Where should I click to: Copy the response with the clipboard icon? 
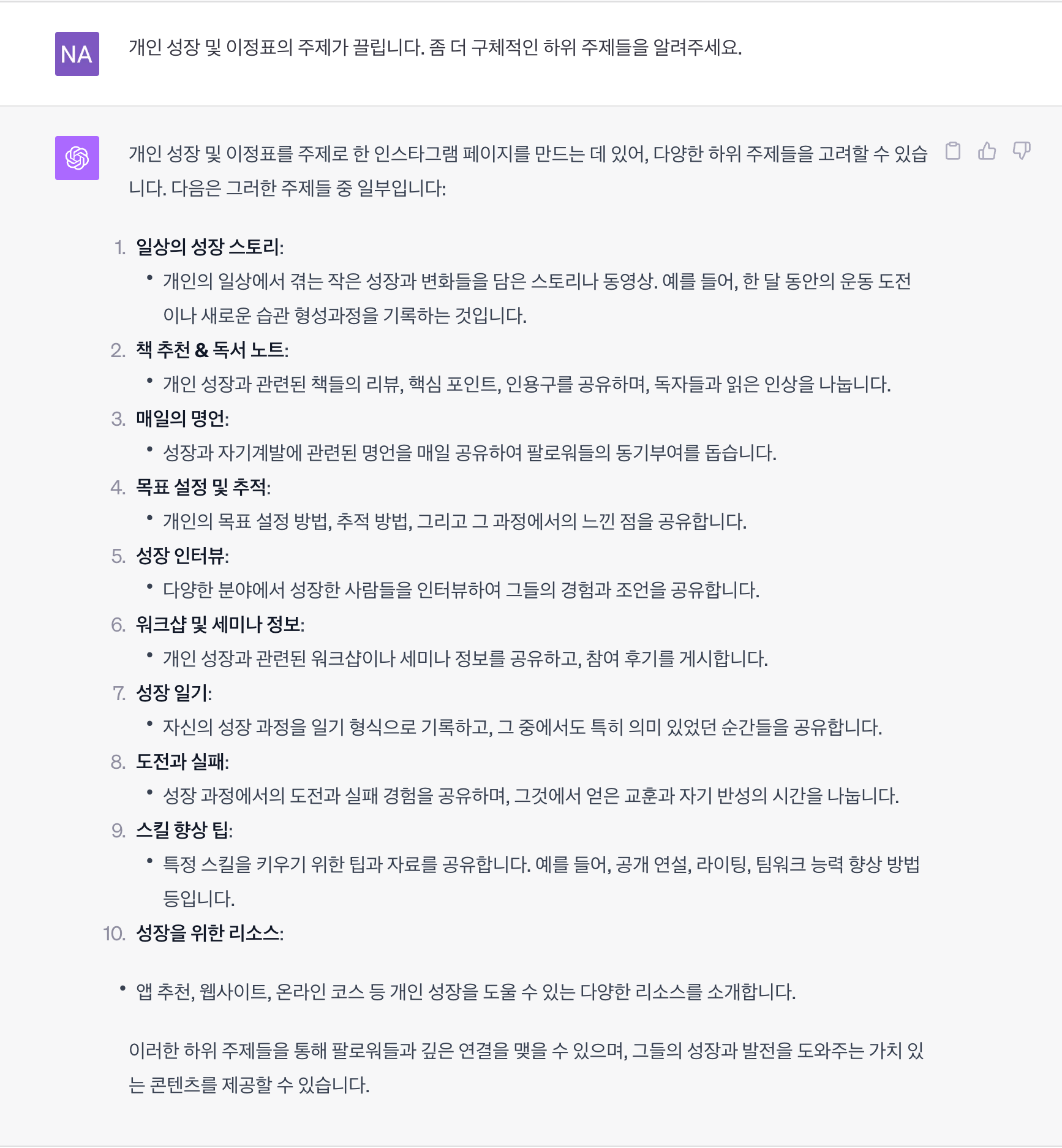953,151
